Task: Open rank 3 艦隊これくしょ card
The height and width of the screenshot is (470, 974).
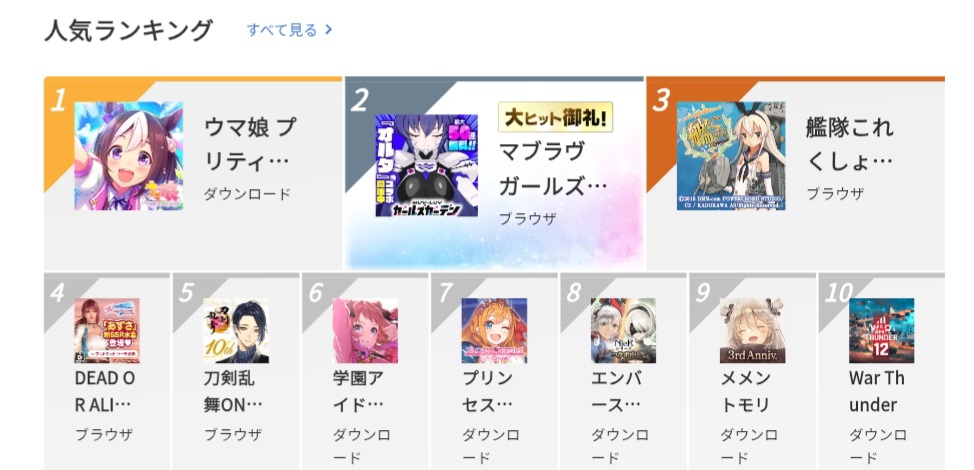Action: click(x=795, y=172)
